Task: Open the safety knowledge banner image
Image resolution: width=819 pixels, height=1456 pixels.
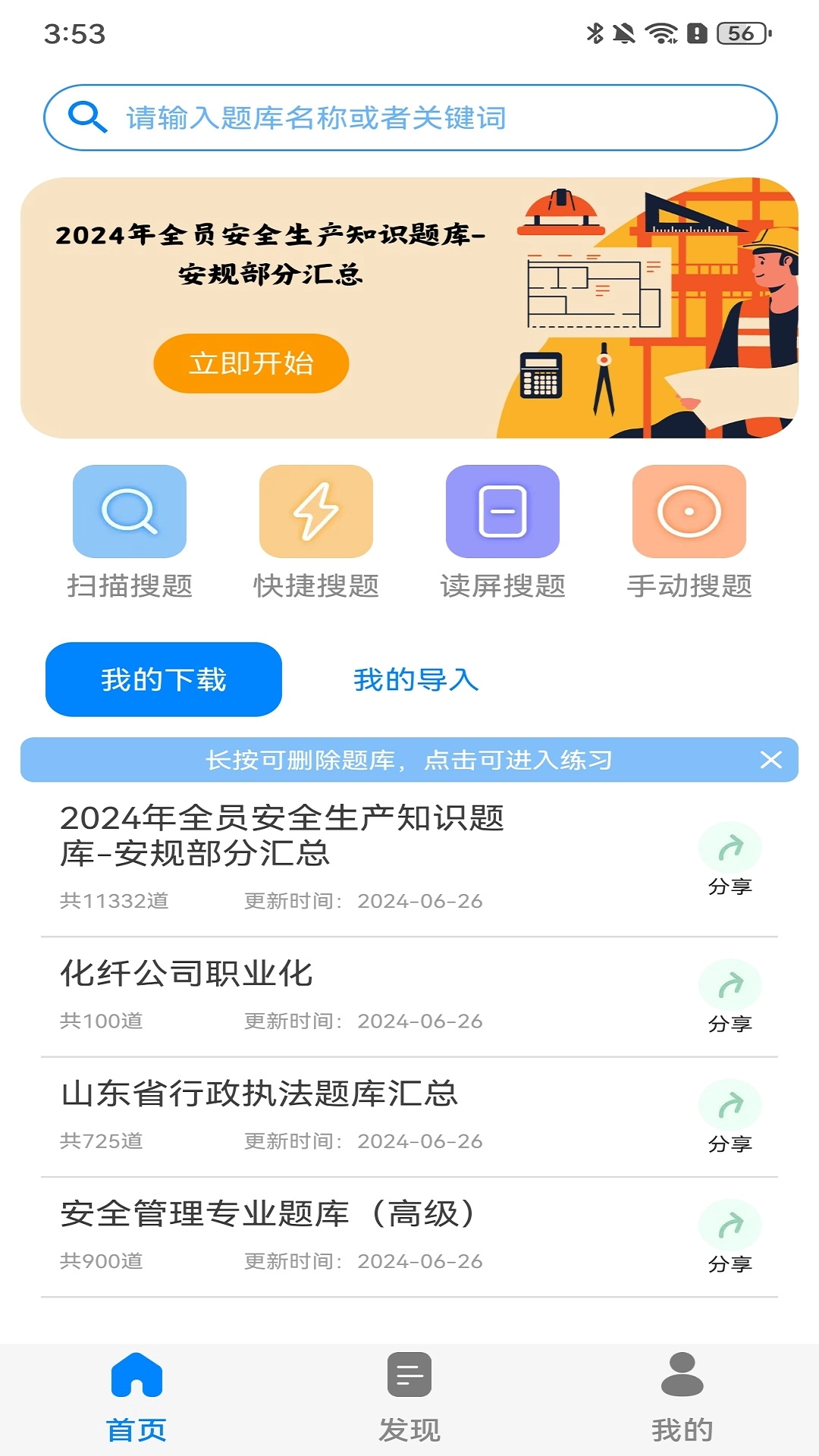Action: pyautogui.click(x=409, y=307)
